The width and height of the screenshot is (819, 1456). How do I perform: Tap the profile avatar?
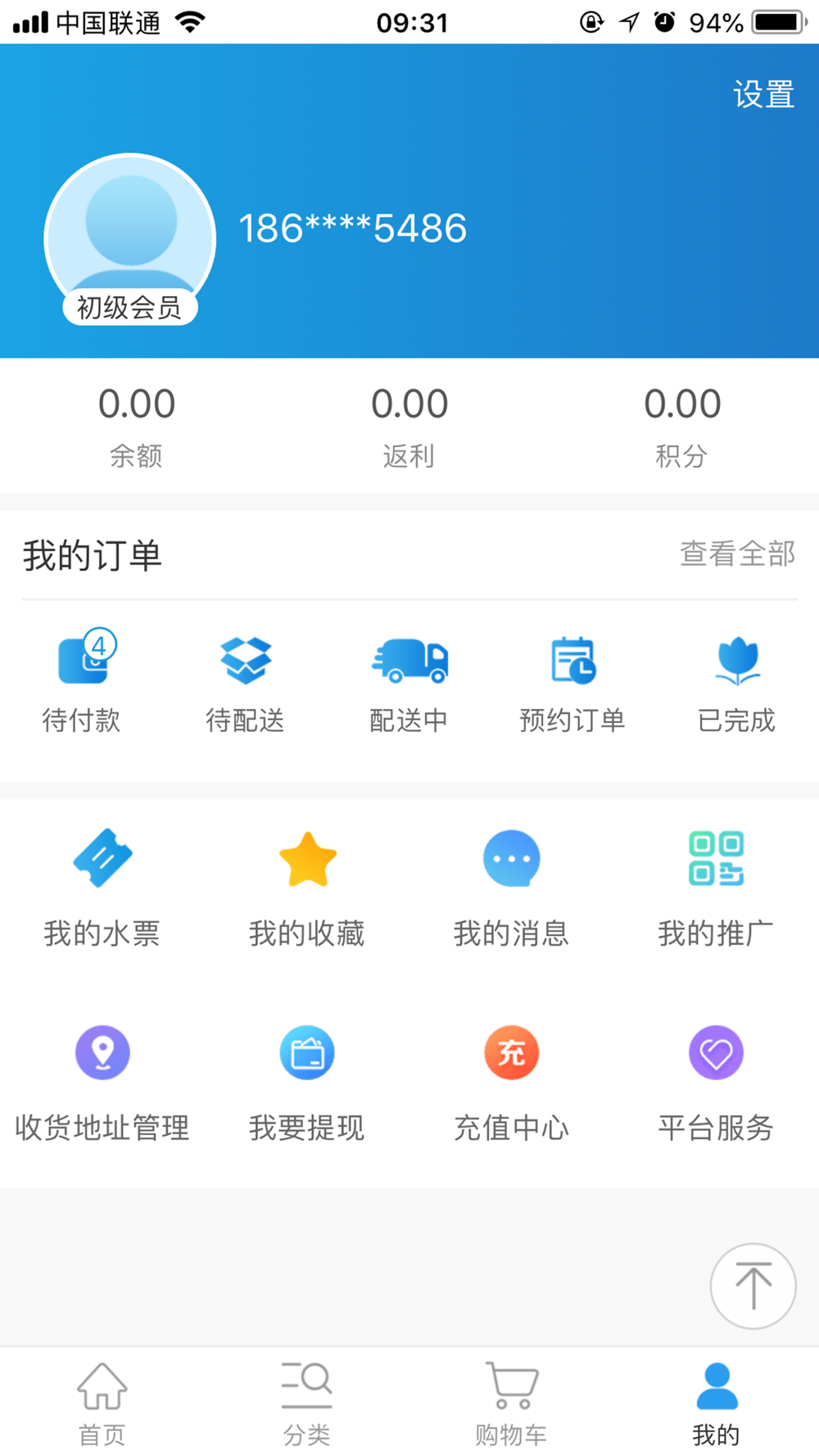[130, 238]
